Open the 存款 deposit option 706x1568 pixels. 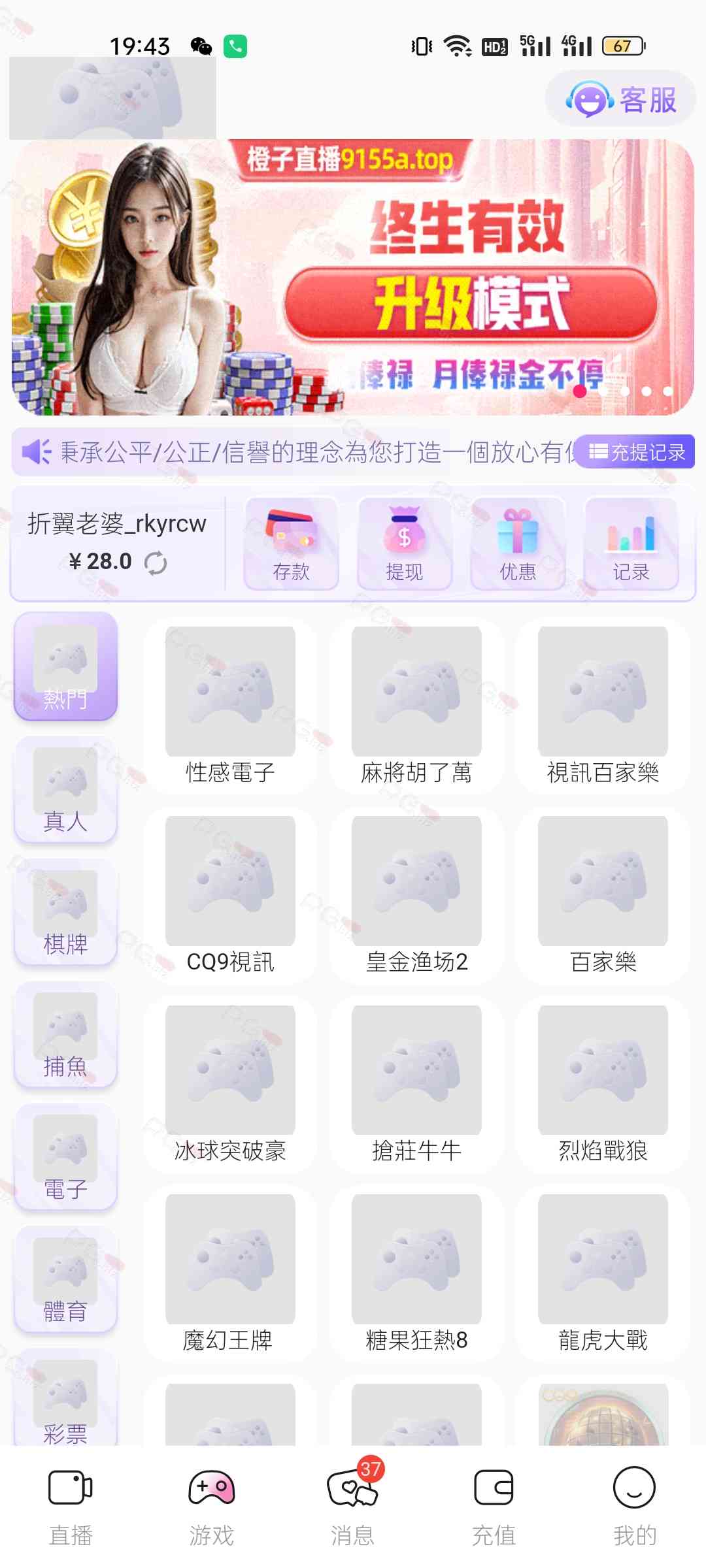[291, 544]
